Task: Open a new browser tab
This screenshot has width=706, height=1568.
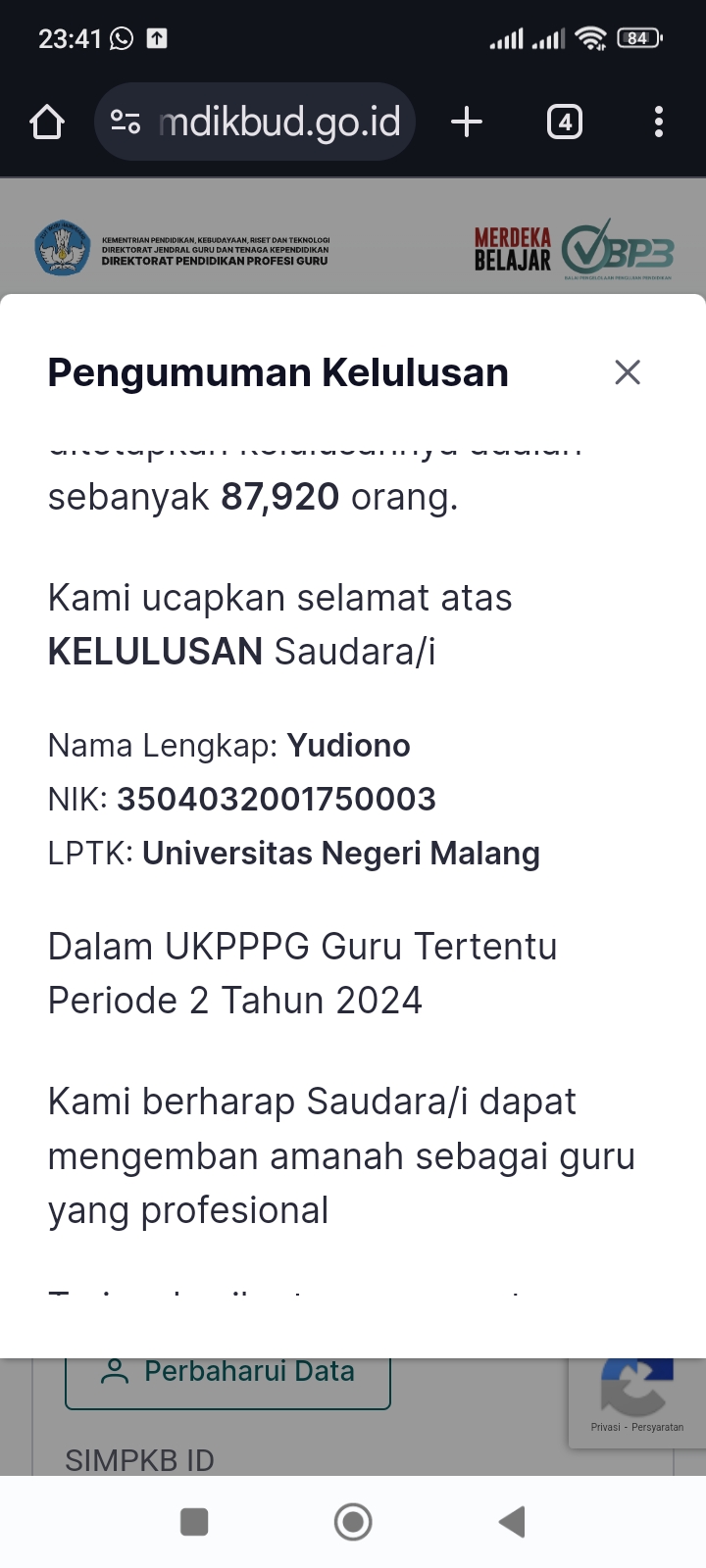Action: [x=467, y=122]
